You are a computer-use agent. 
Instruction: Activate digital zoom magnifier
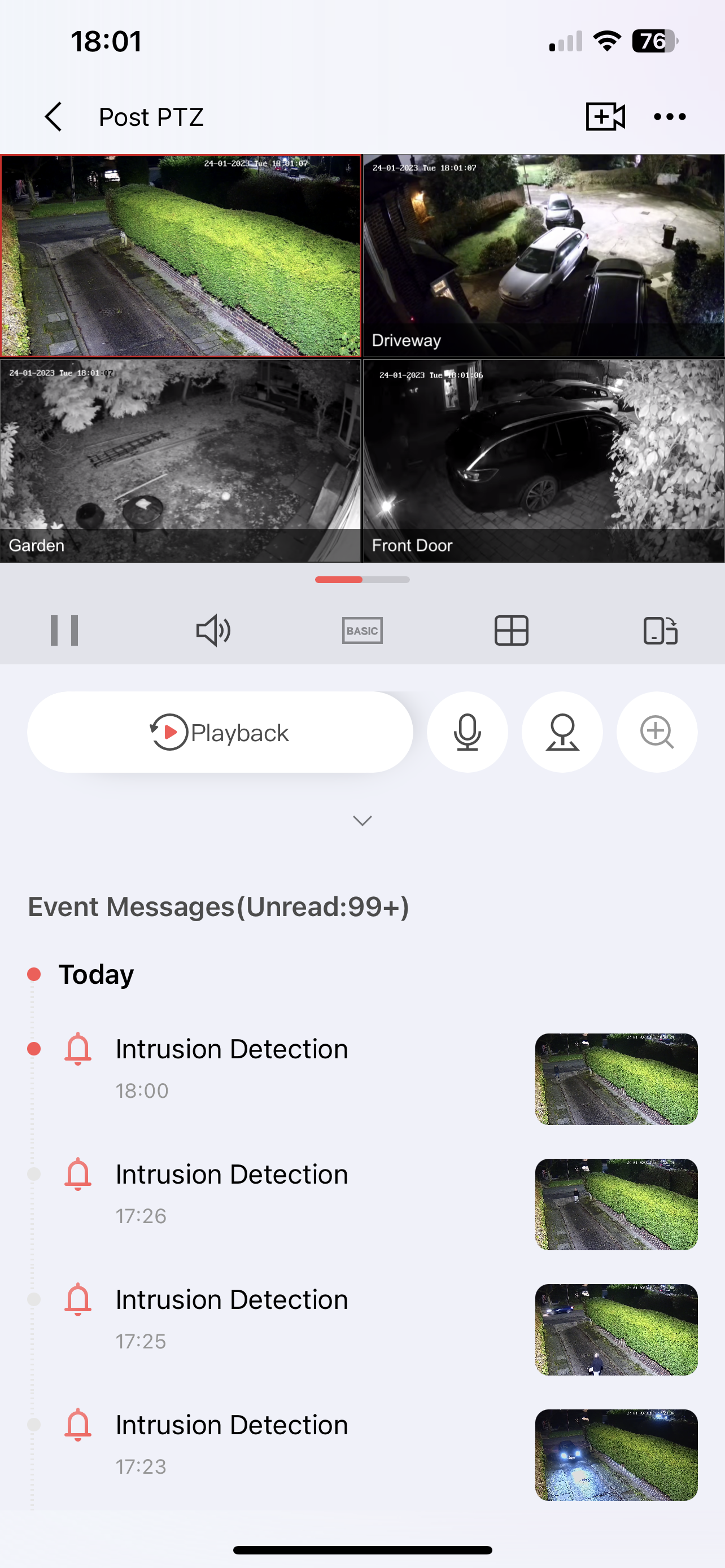click(657, 732)
